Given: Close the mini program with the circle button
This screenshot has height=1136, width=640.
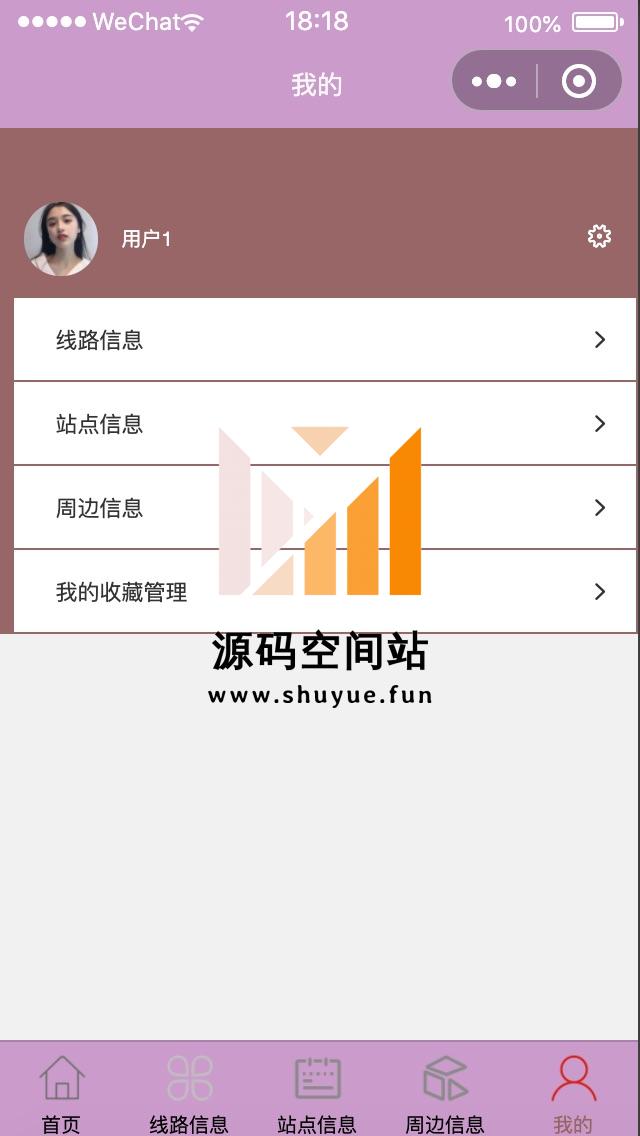Looking at the screenshot, I should point(579,81).
